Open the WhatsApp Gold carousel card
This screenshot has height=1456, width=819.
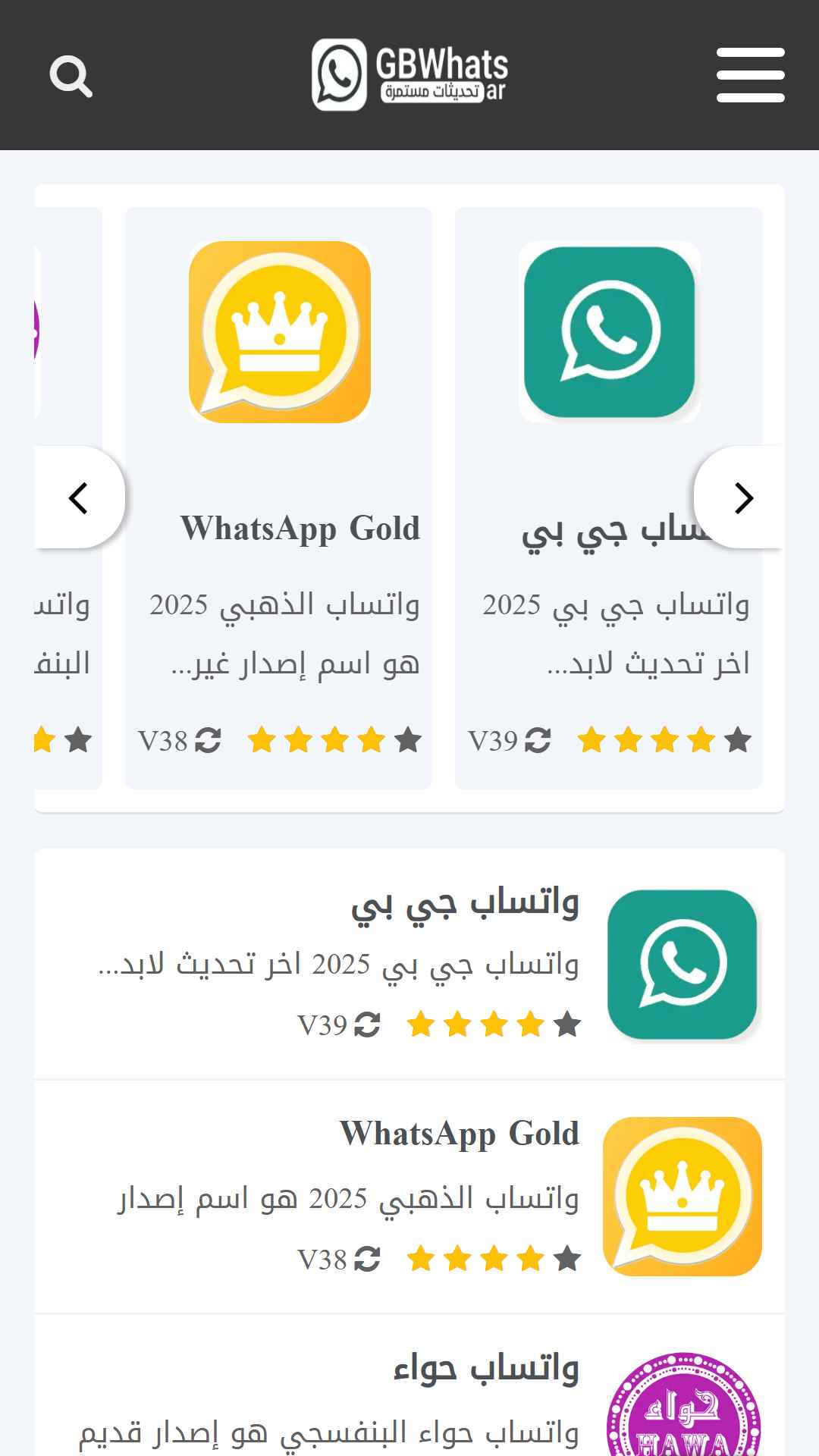coord(279,497)
